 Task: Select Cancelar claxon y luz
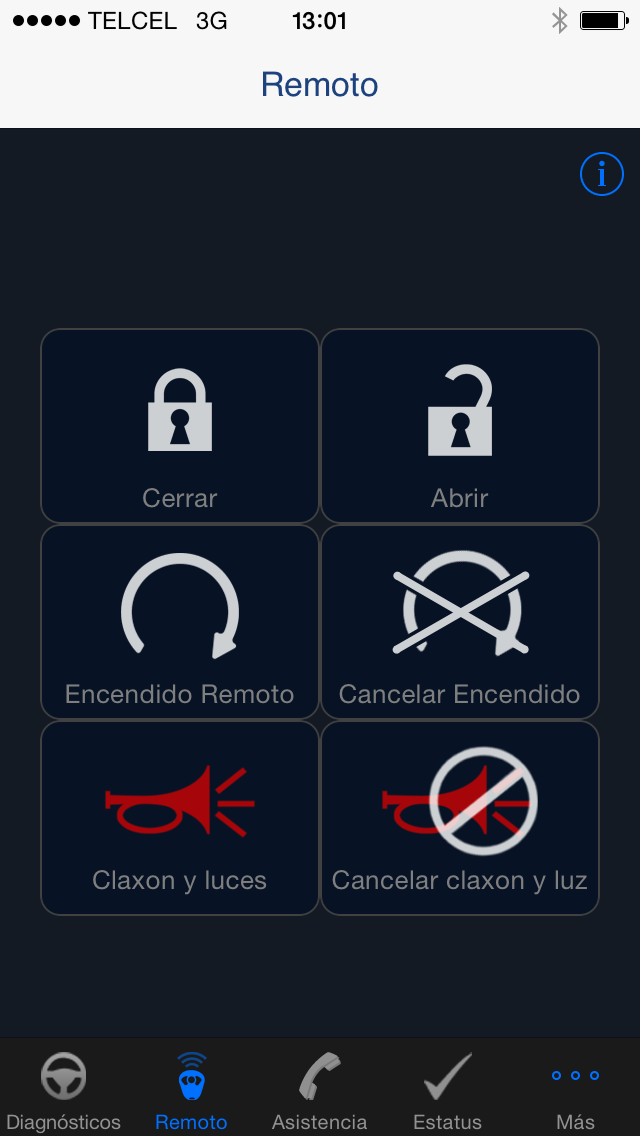[460, 818]
